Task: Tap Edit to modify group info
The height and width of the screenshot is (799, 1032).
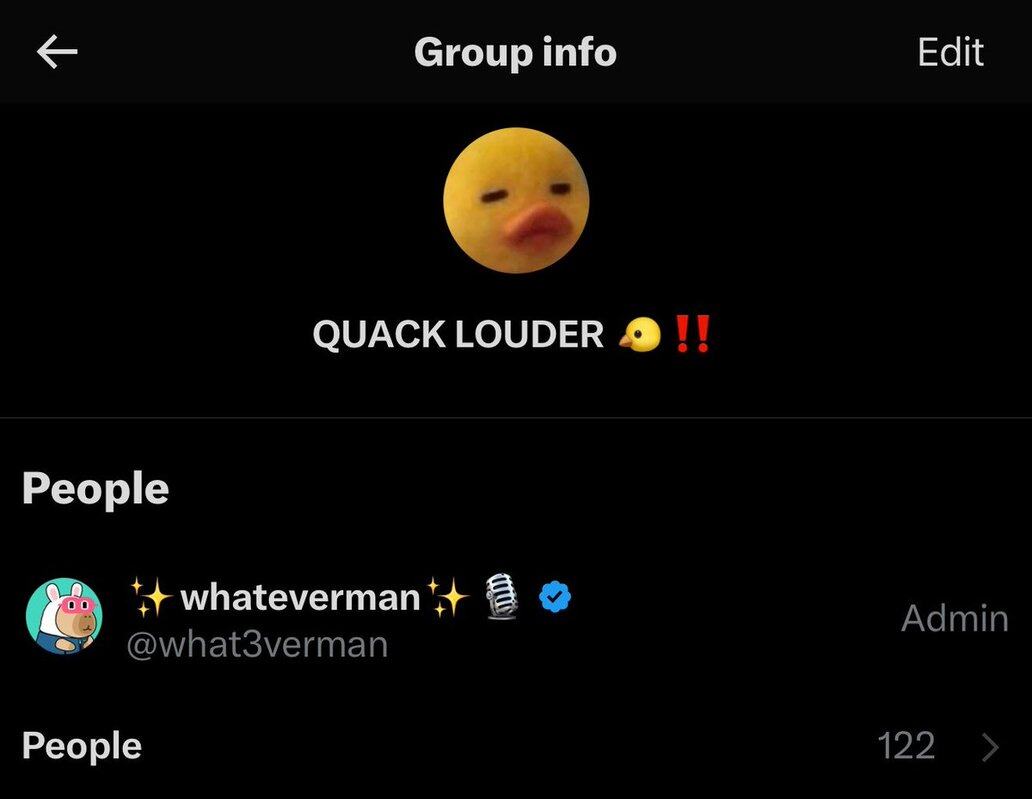Action: [950, 52]
